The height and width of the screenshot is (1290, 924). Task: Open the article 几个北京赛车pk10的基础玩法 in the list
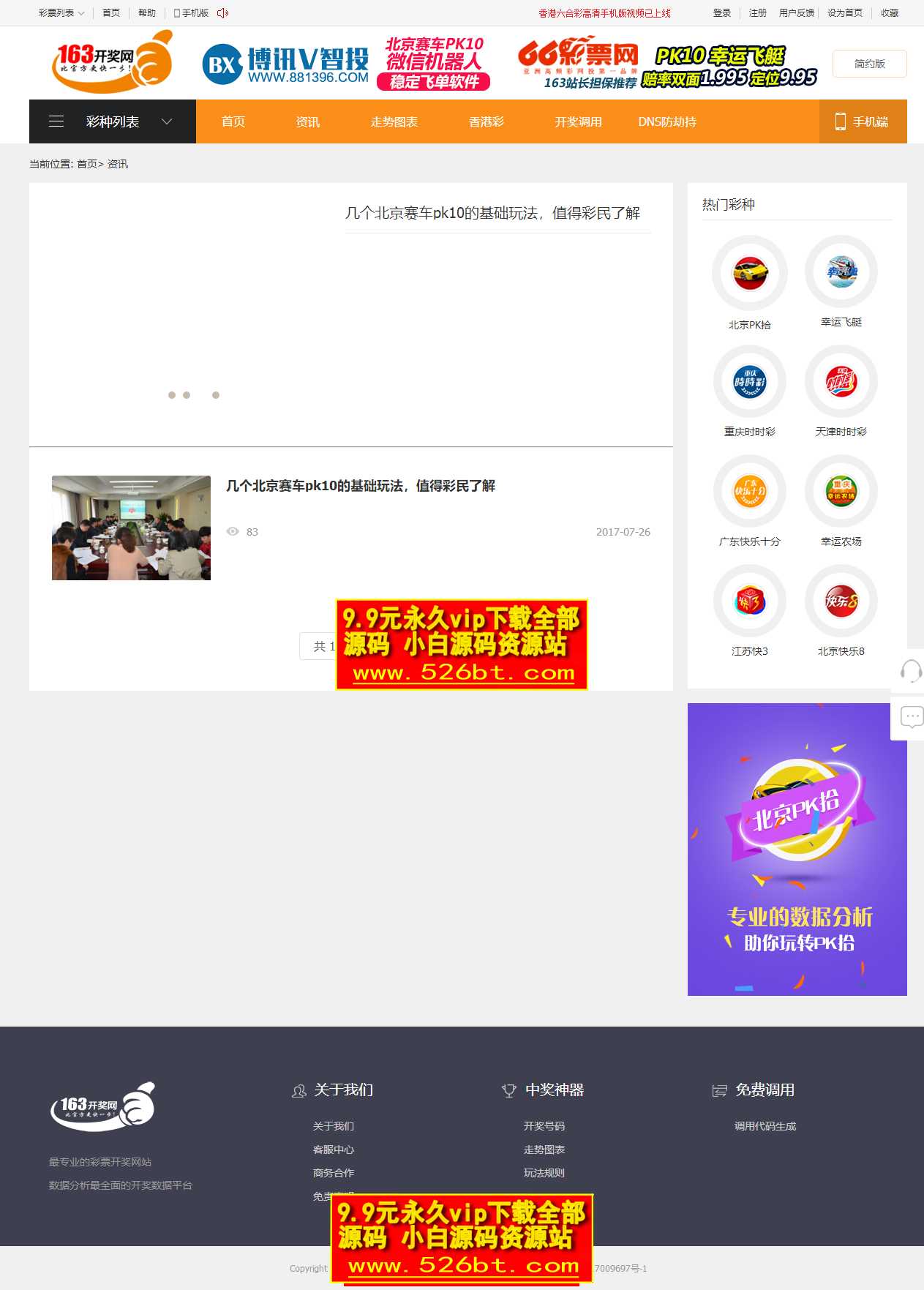tap(361, 486)
